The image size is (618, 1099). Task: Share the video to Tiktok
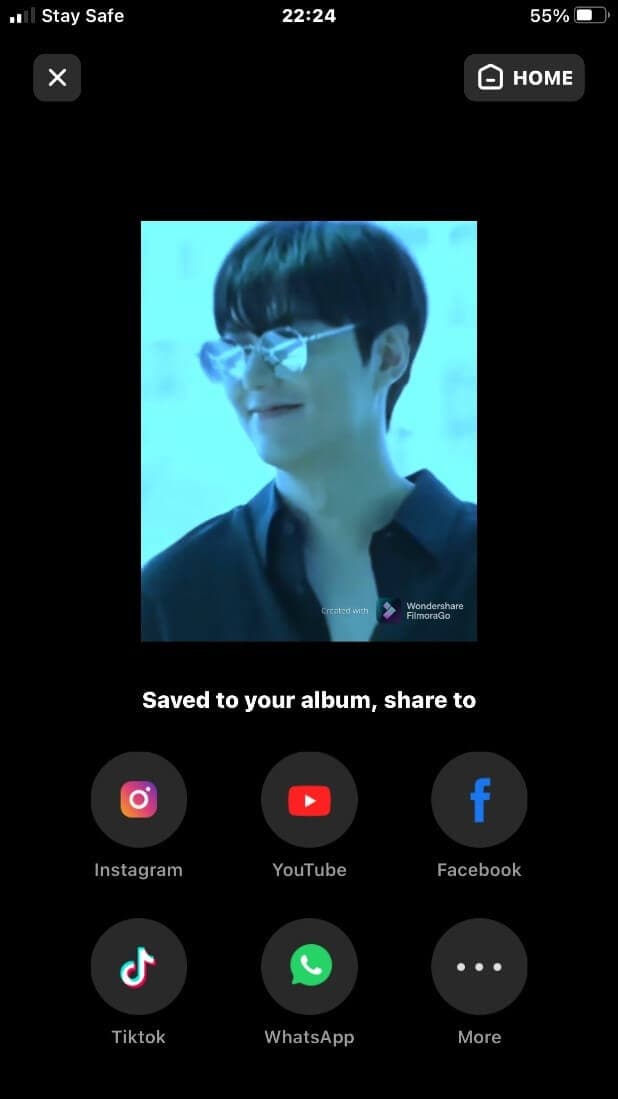(139, 966)
